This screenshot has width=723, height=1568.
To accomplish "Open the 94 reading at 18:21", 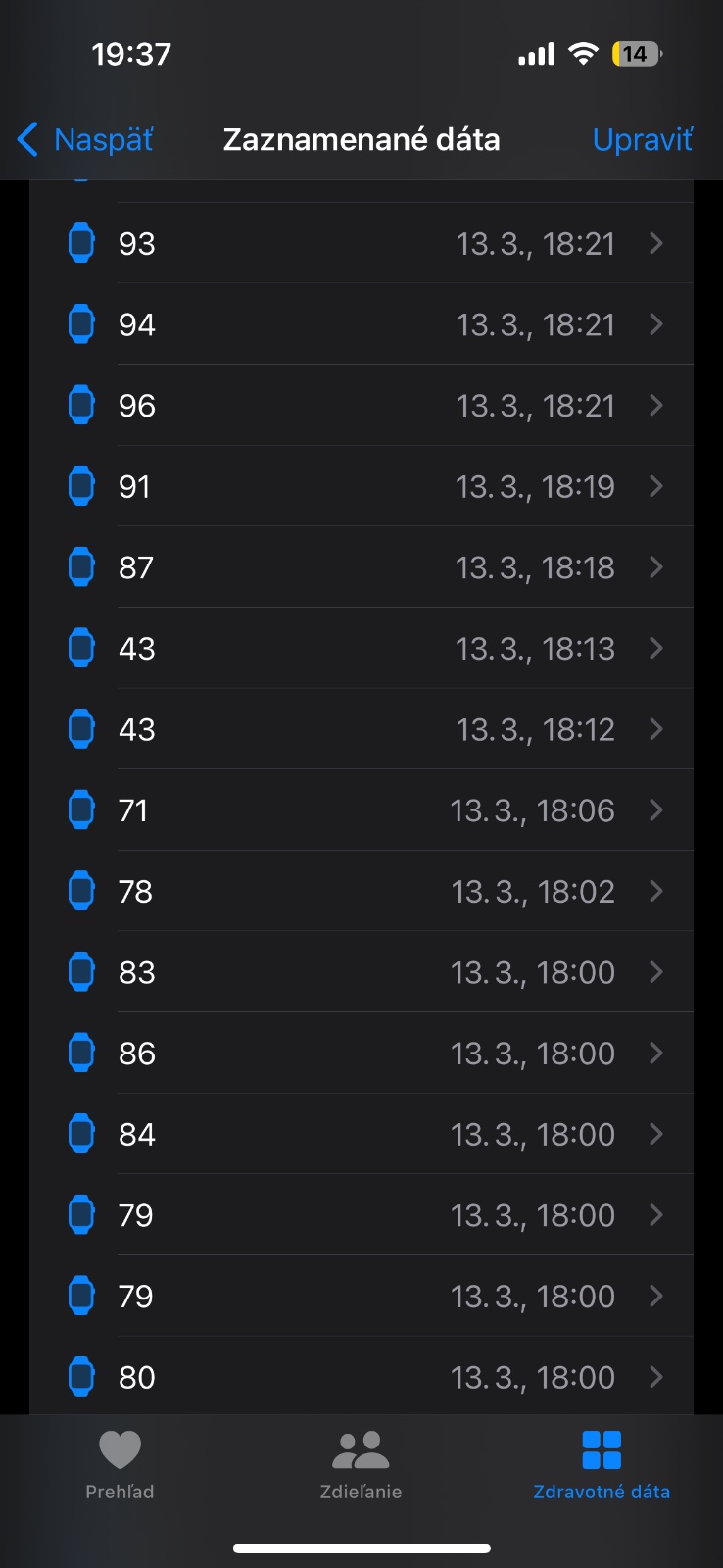I will click(362, 324).
